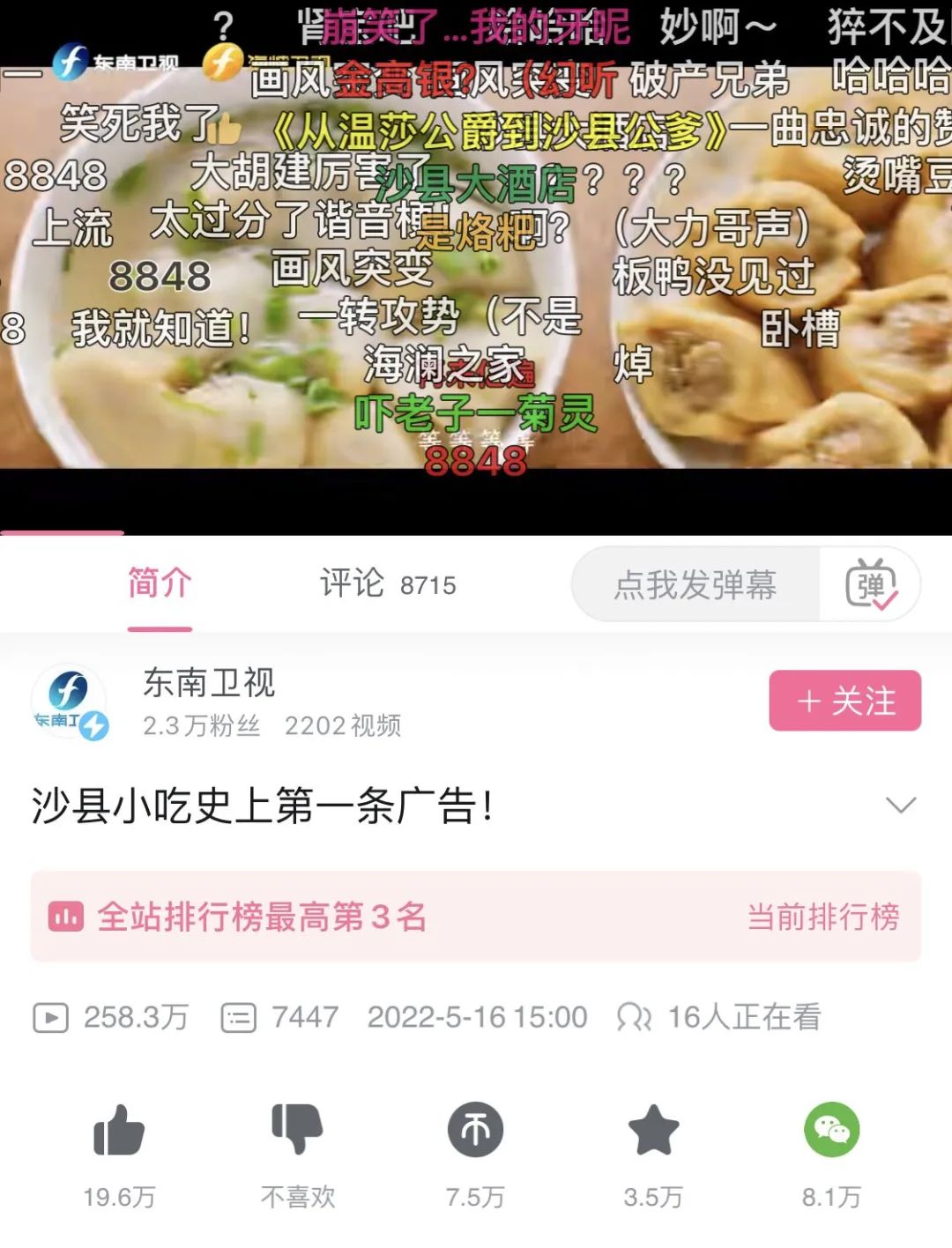
Task: Tap the 点我发弹幕 input field
Action: pyautogui.click(x=695, y=584)
